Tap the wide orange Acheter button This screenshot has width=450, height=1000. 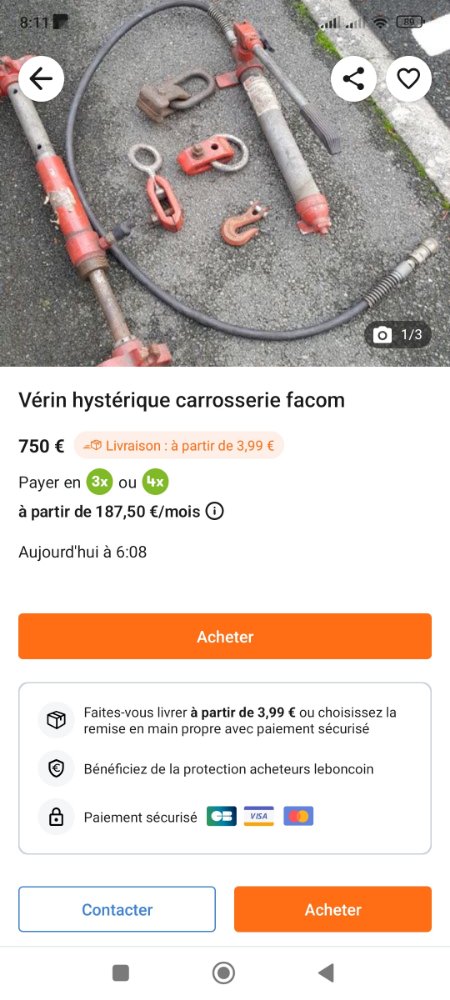point(225,636)
